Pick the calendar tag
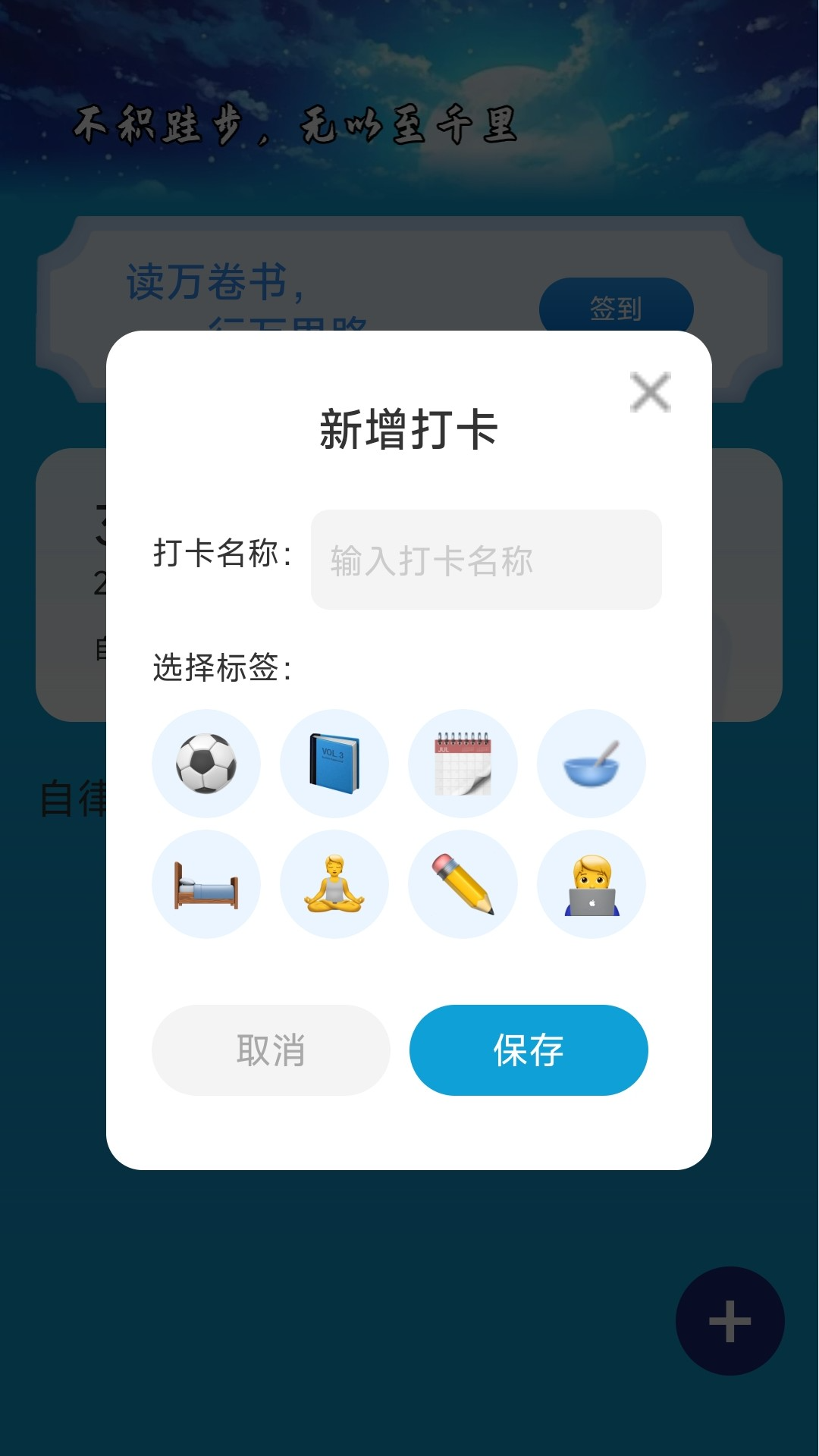The image size is (819, 1456). point(463,764)
